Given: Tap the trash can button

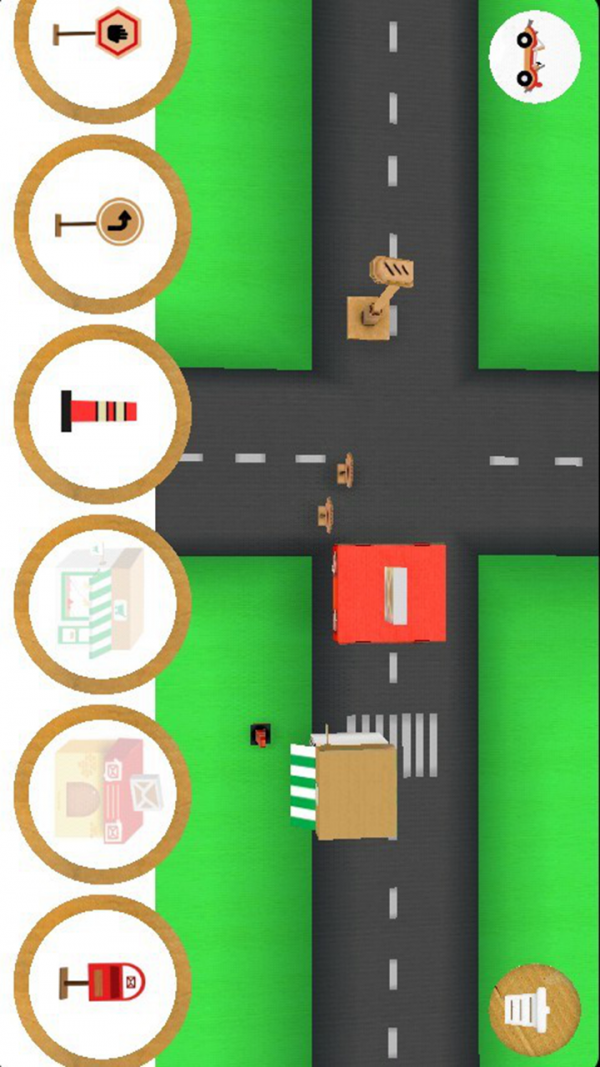Looking at the screenshot, I should (x=534, y=1008).
